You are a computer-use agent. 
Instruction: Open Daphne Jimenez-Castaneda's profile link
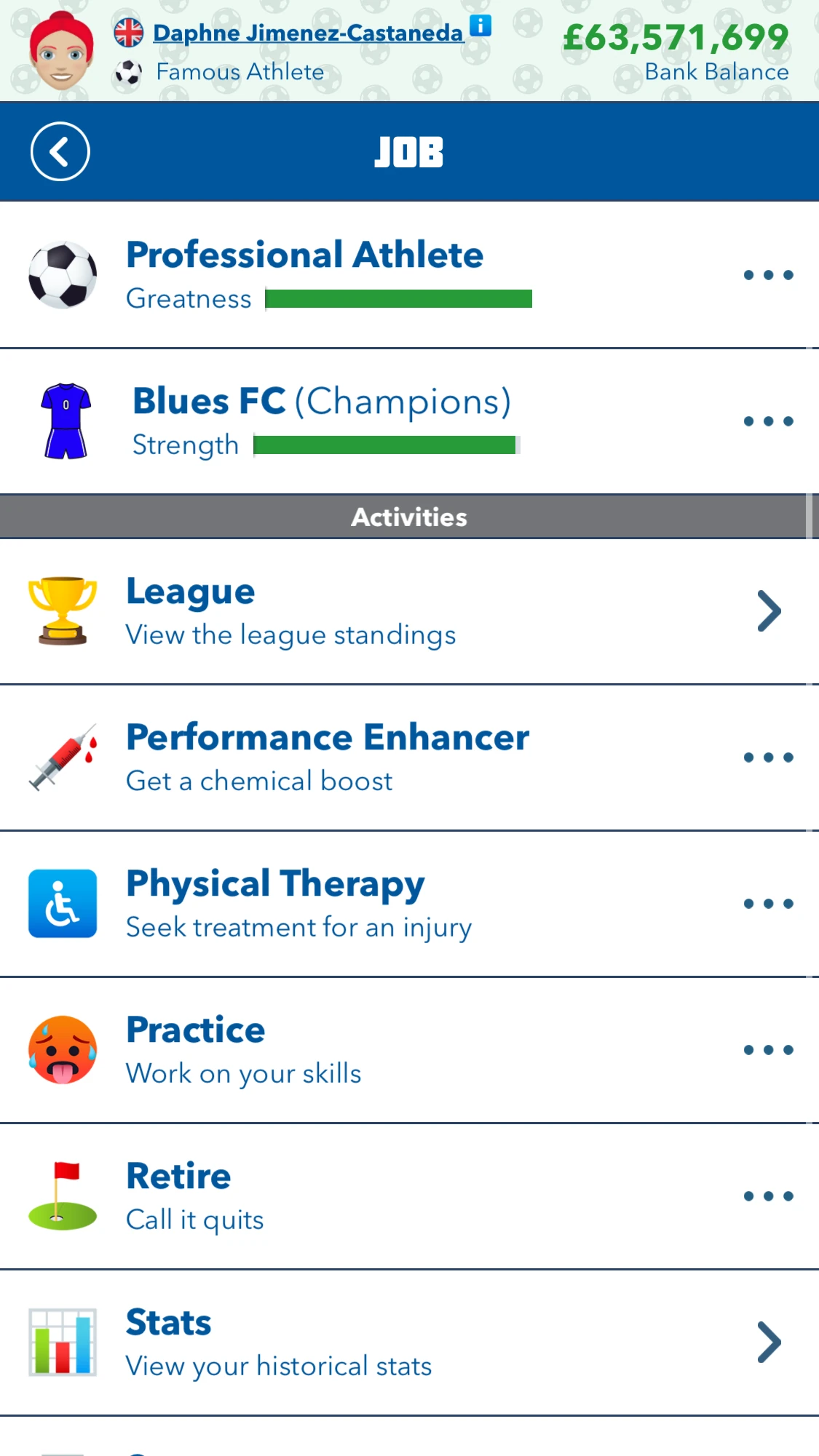[307, 33]
